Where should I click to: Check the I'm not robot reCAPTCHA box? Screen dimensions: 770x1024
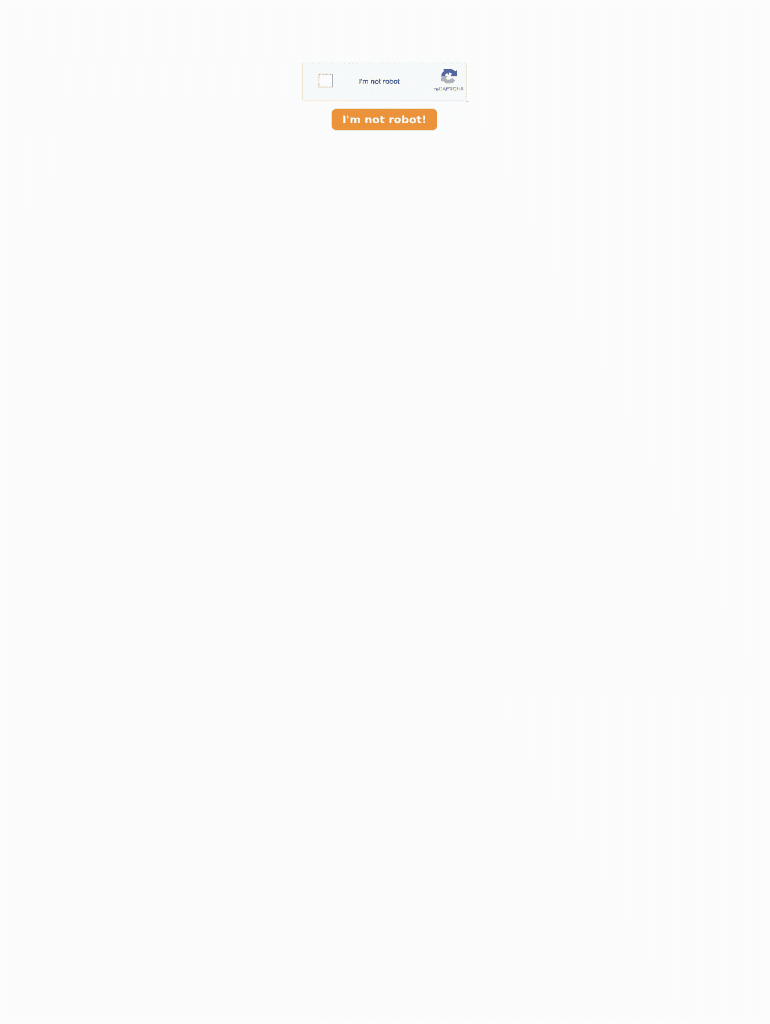click(x=326, y=81)
